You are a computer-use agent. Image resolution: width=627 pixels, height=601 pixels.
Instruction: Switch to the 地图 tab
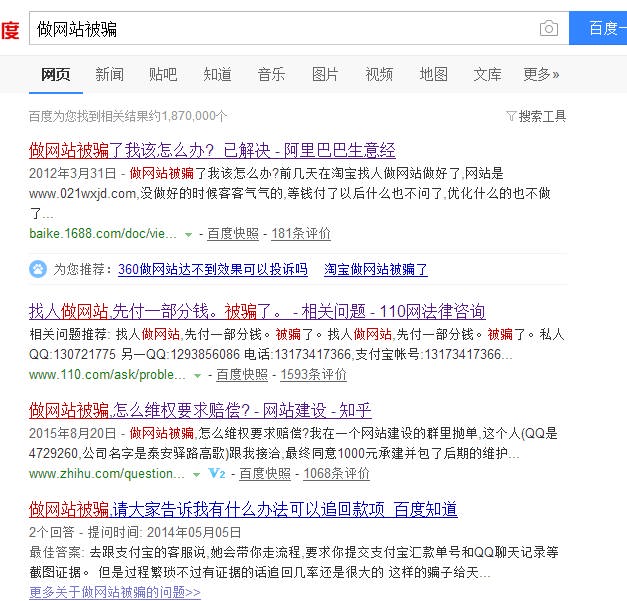(x=433, y=74)
